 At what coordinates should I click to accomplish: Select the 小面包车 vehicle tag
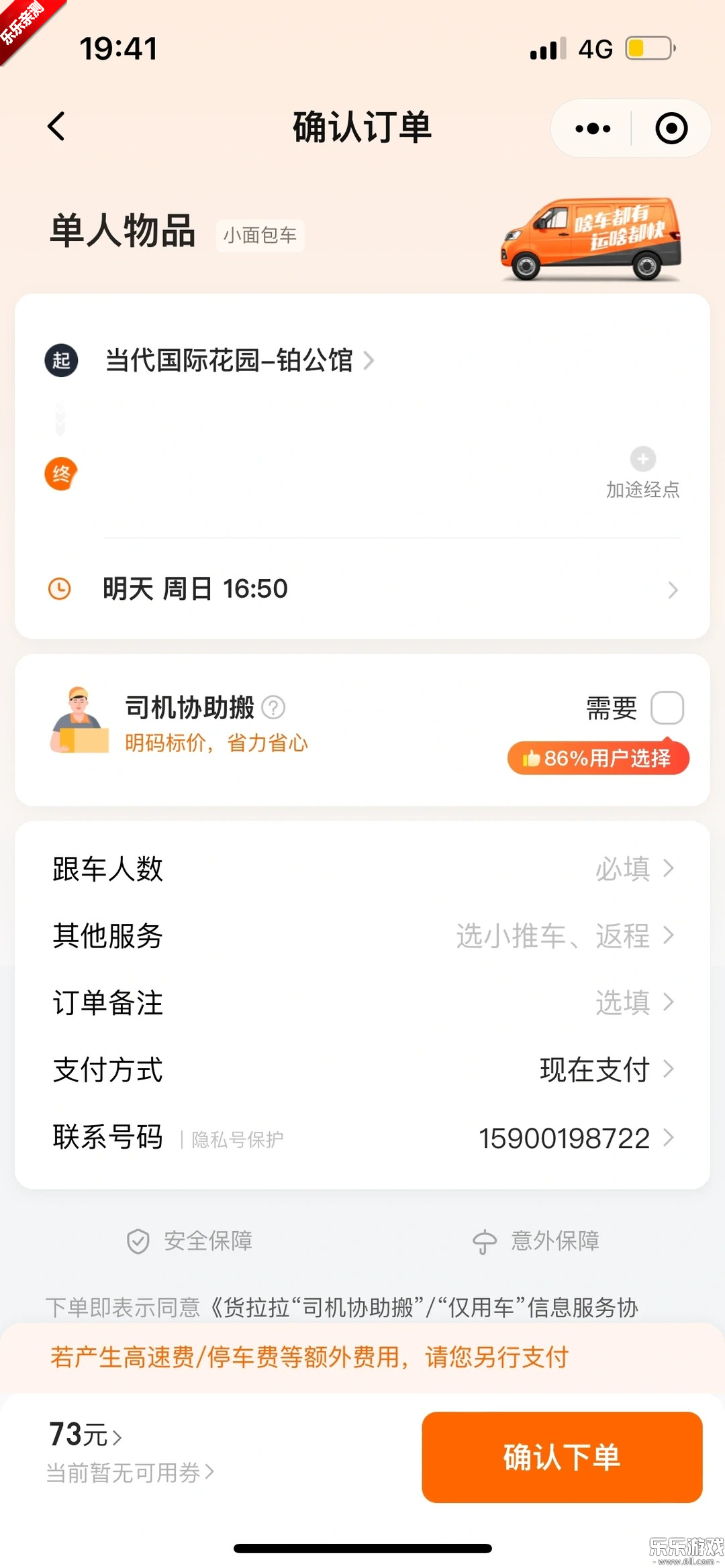260,236
